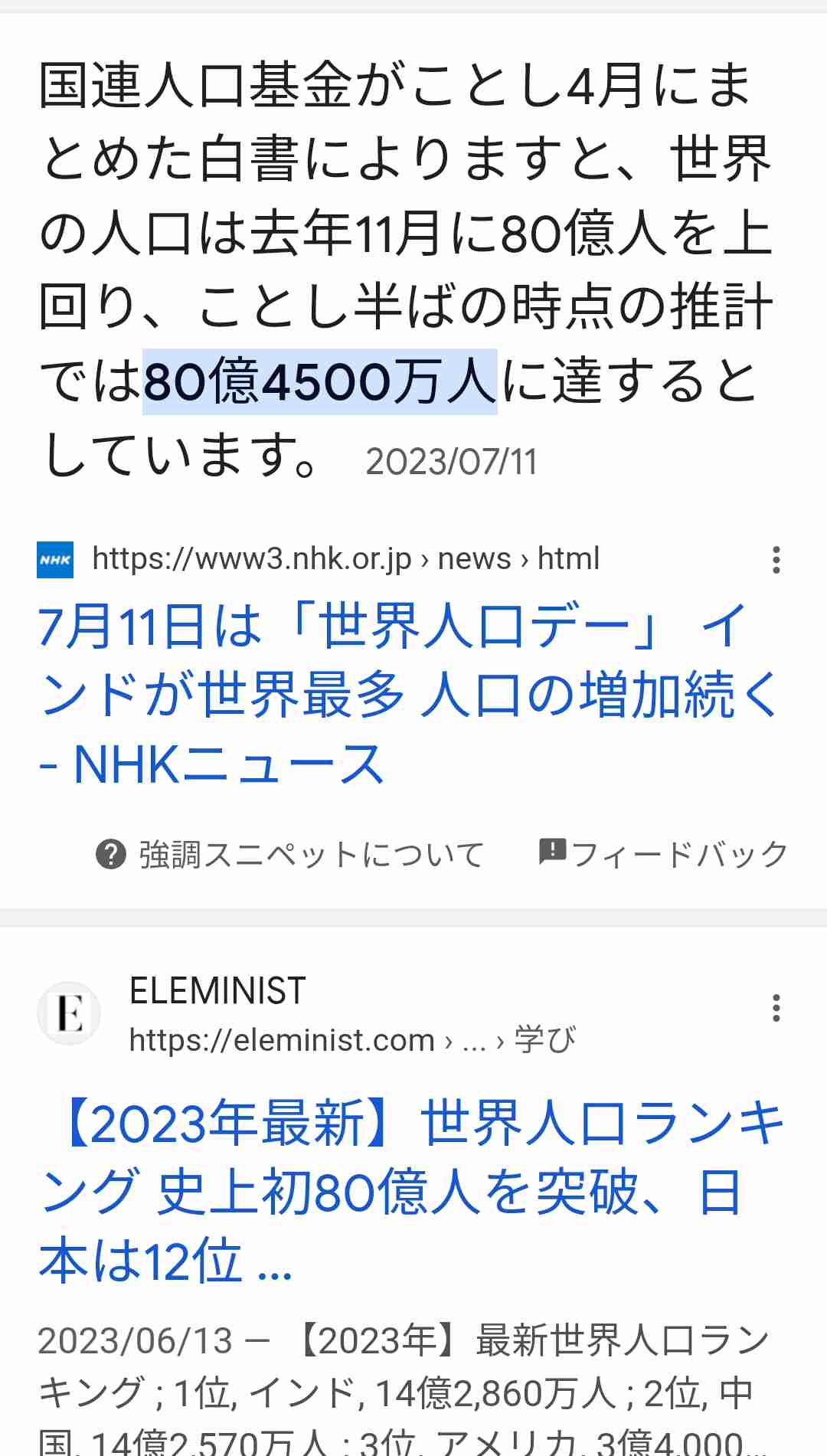Screen dimensions: 827x1456
Task: Open the NHK news article about World Population Day
Action: click(x=408, y=695)
